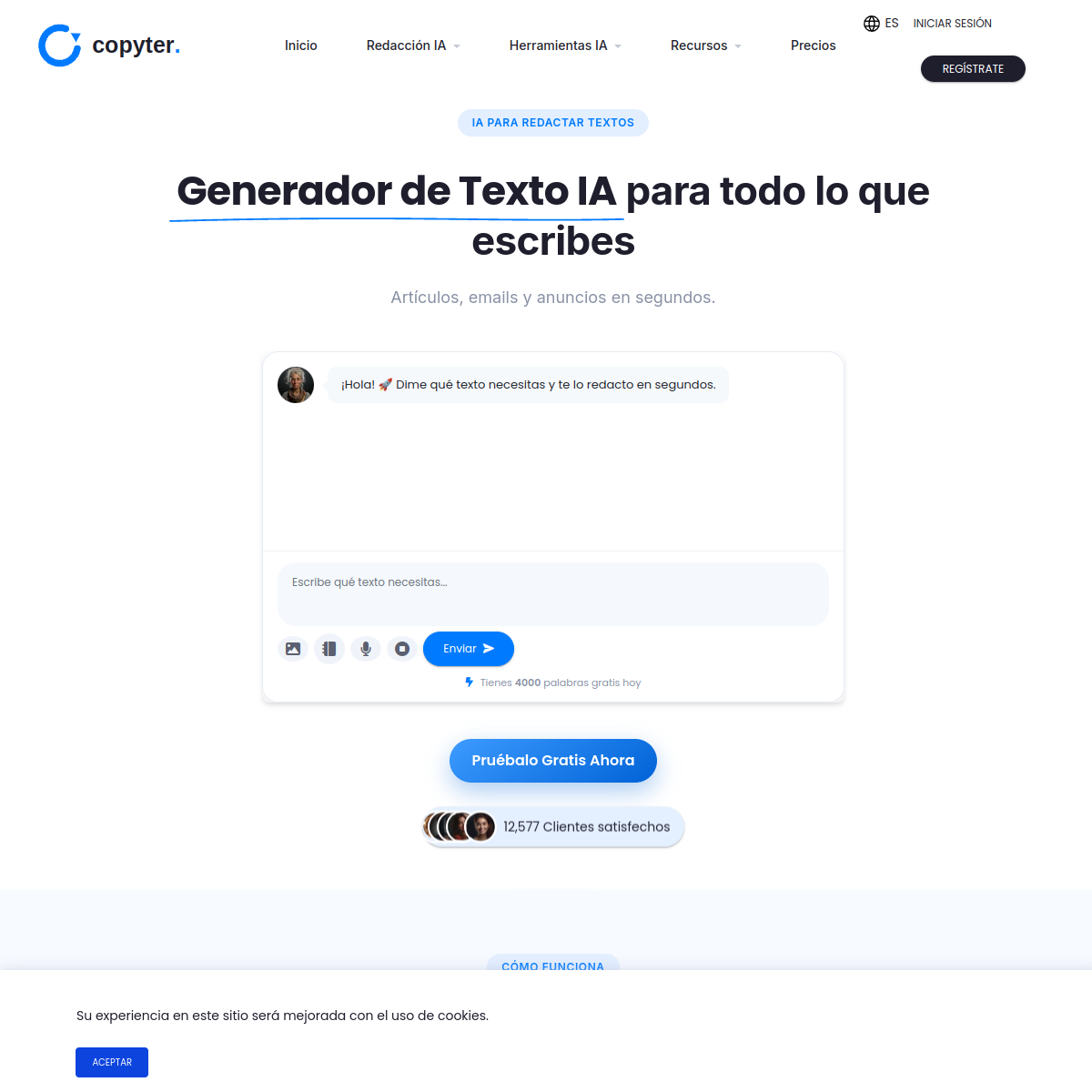1092x1092 pixels.
Task: Stop the text generation
Action: (x=402, y=649)
